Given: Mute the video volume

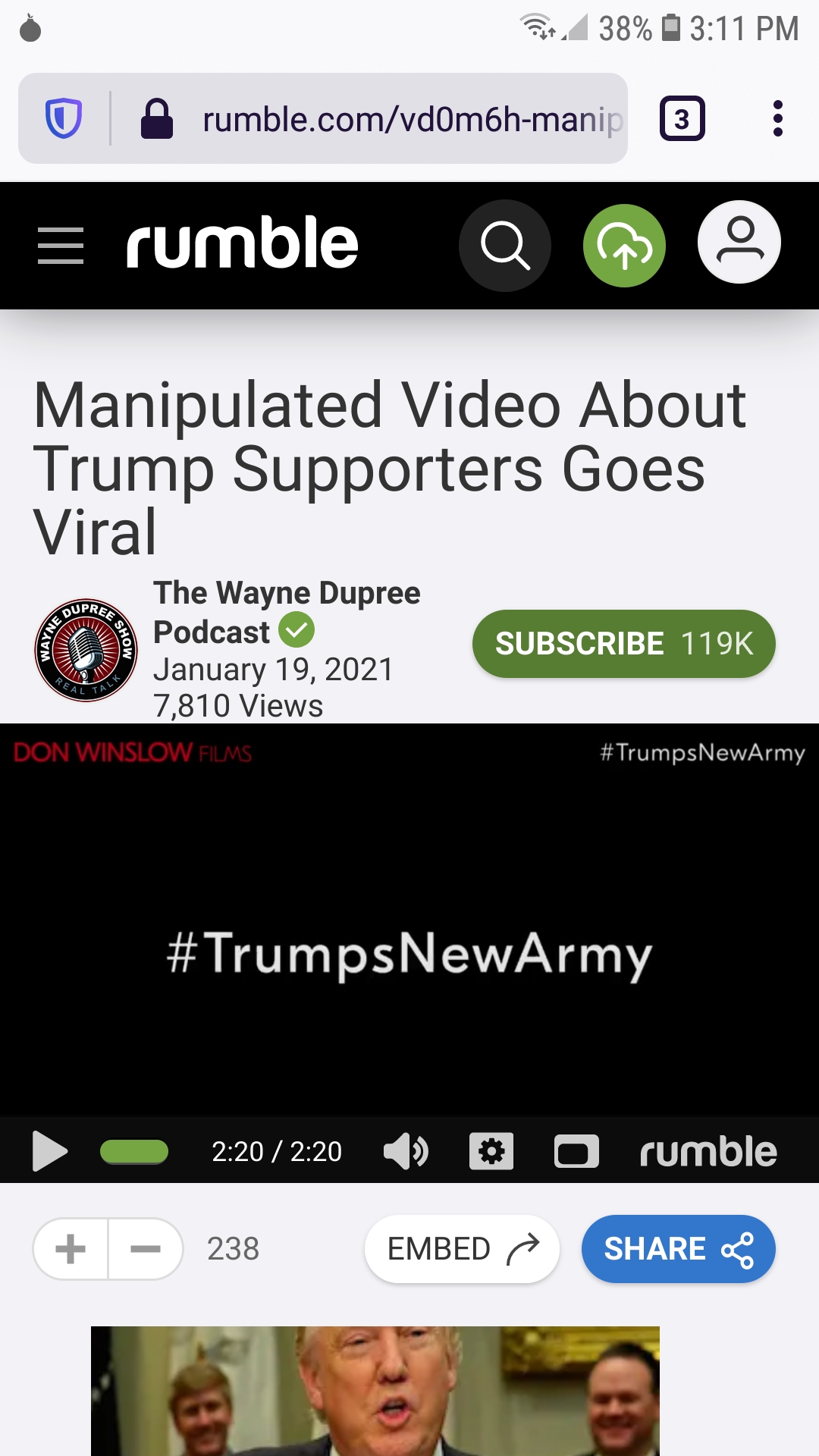Looking at the screenshot, I should tap(406, 1151).
